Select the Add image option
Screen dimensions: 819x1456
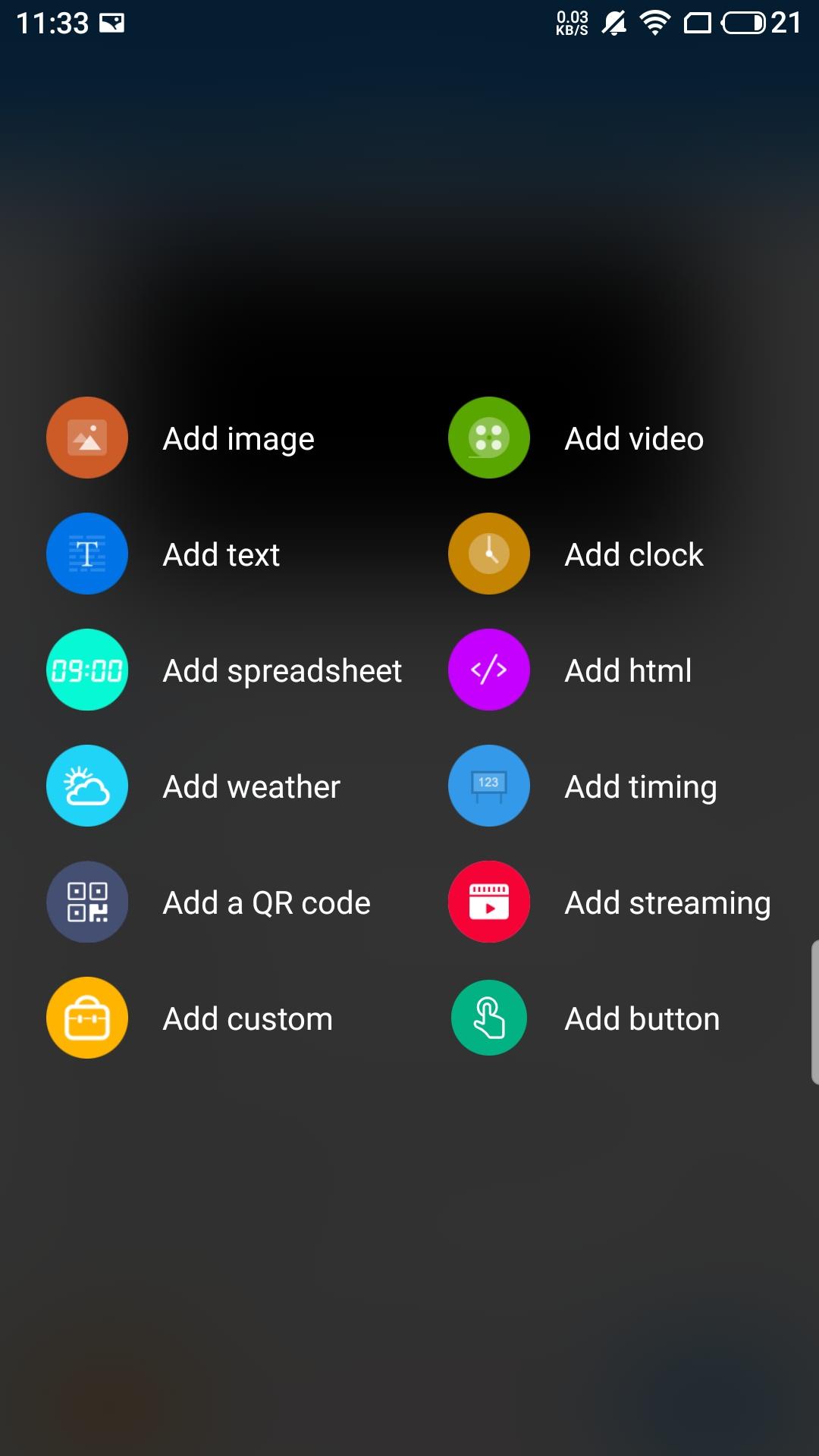click(180, 438)
